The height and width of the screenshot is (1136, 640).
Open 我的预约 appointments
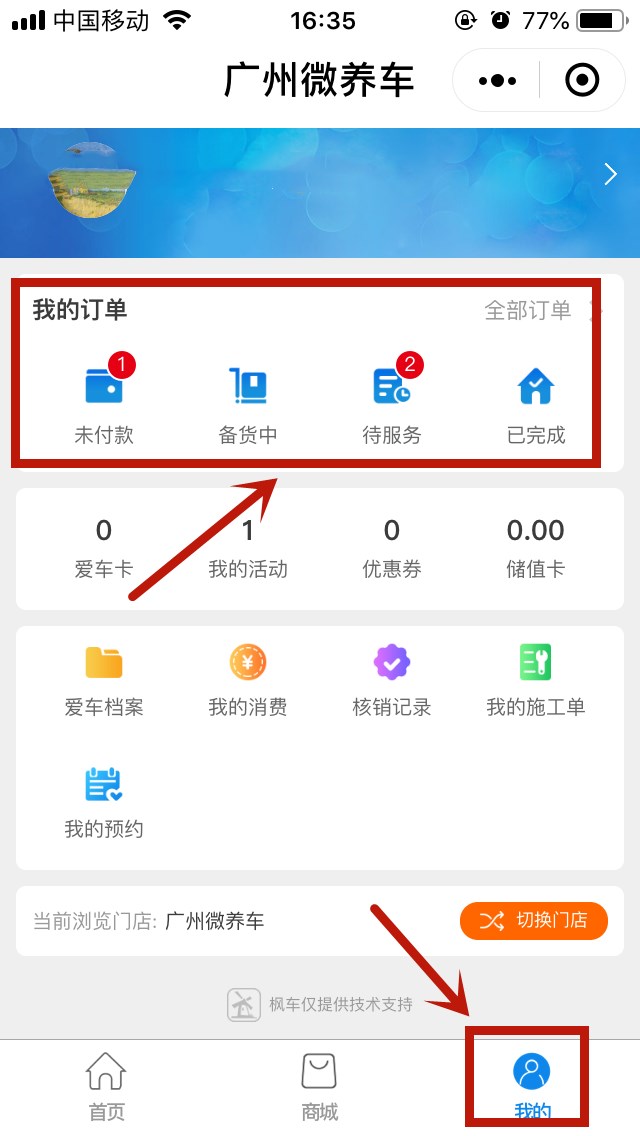pos(104,802)
